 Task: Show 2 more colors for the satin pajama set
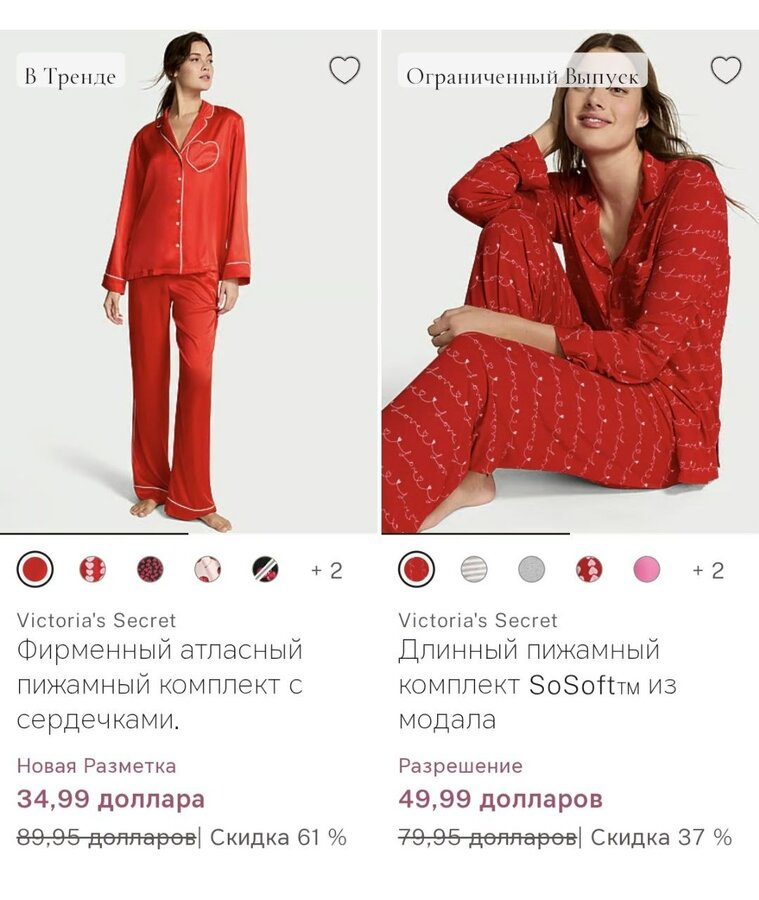(x=326, y=571)
